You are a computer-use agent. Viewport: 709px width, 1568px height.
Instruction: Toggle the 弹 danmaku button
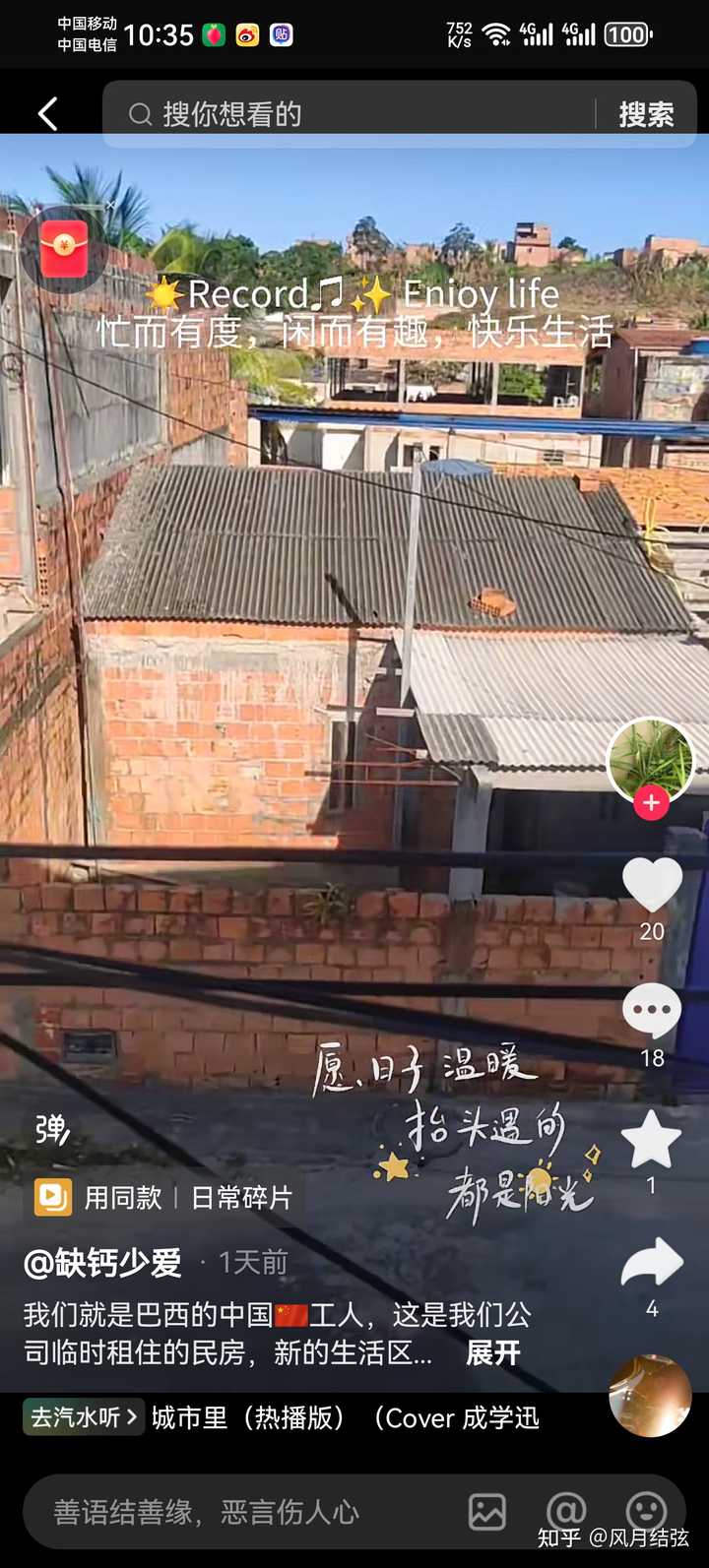[x=51, y=1129]
